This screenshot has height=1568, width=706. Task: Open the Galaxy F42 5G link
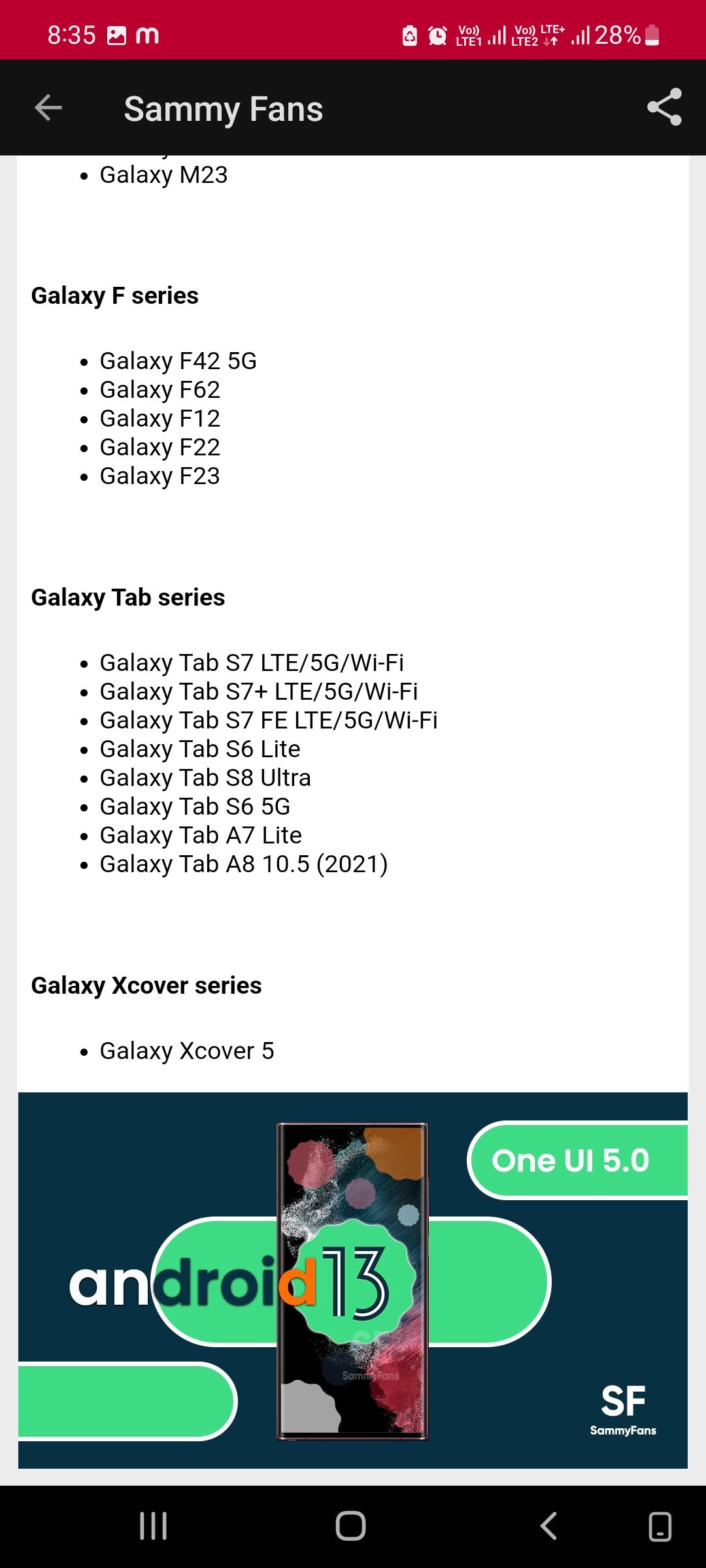click(178, 360)
